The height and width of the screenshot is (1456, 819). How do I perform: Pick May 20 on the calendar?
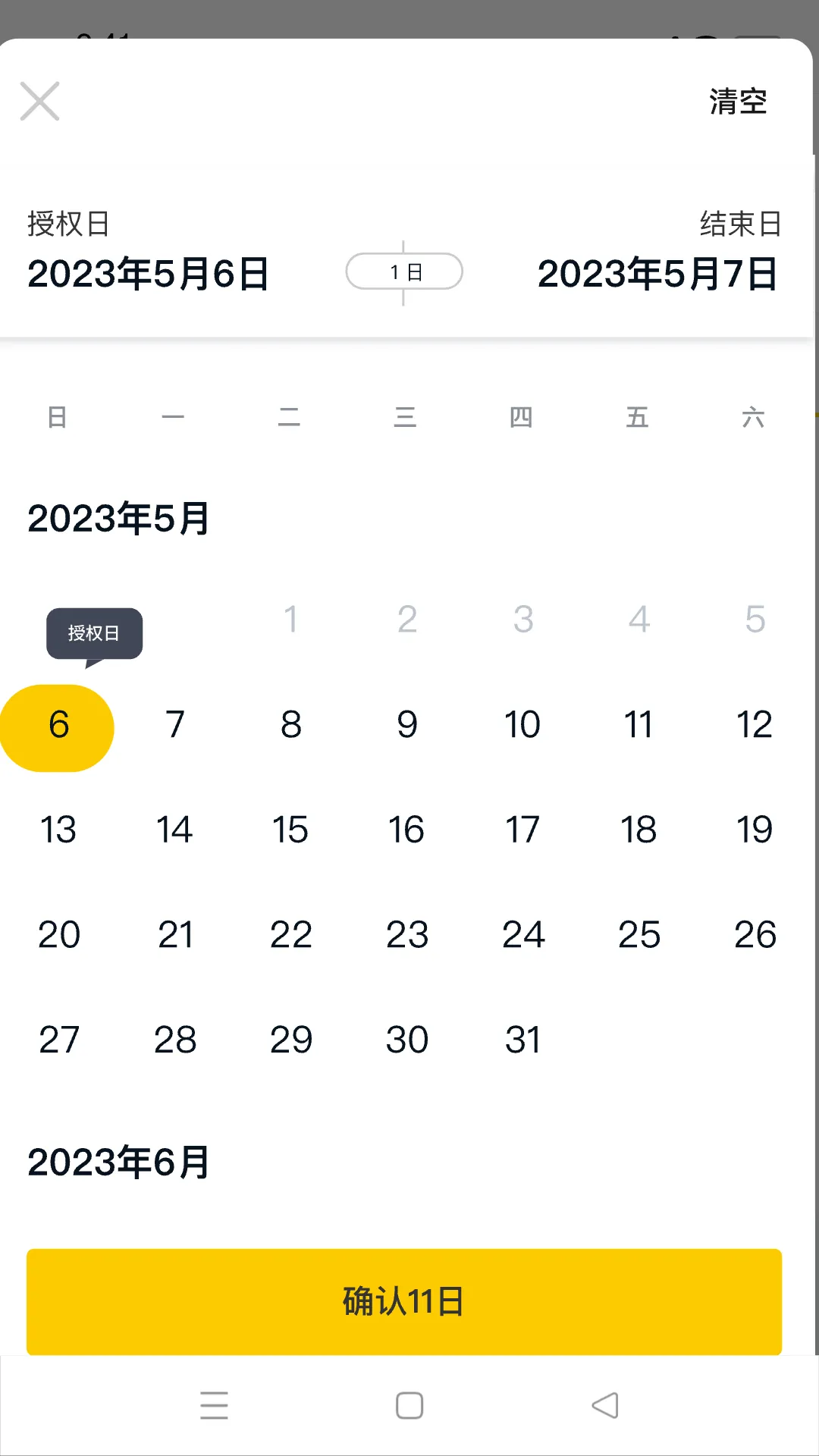click(x=58, y=934)
